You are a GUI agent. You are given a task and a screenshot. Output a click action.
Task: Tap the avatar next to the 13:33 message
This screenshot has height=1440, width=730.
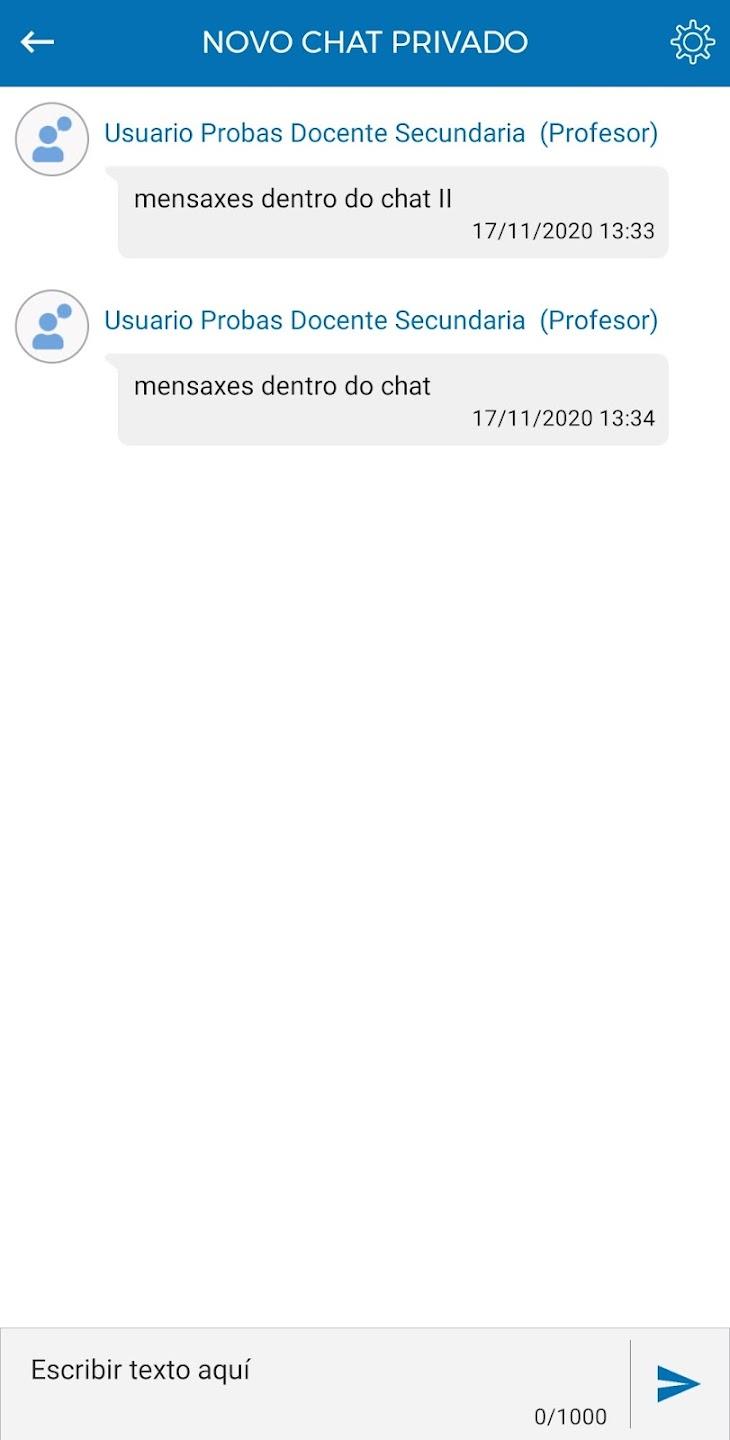pos(51,139)
